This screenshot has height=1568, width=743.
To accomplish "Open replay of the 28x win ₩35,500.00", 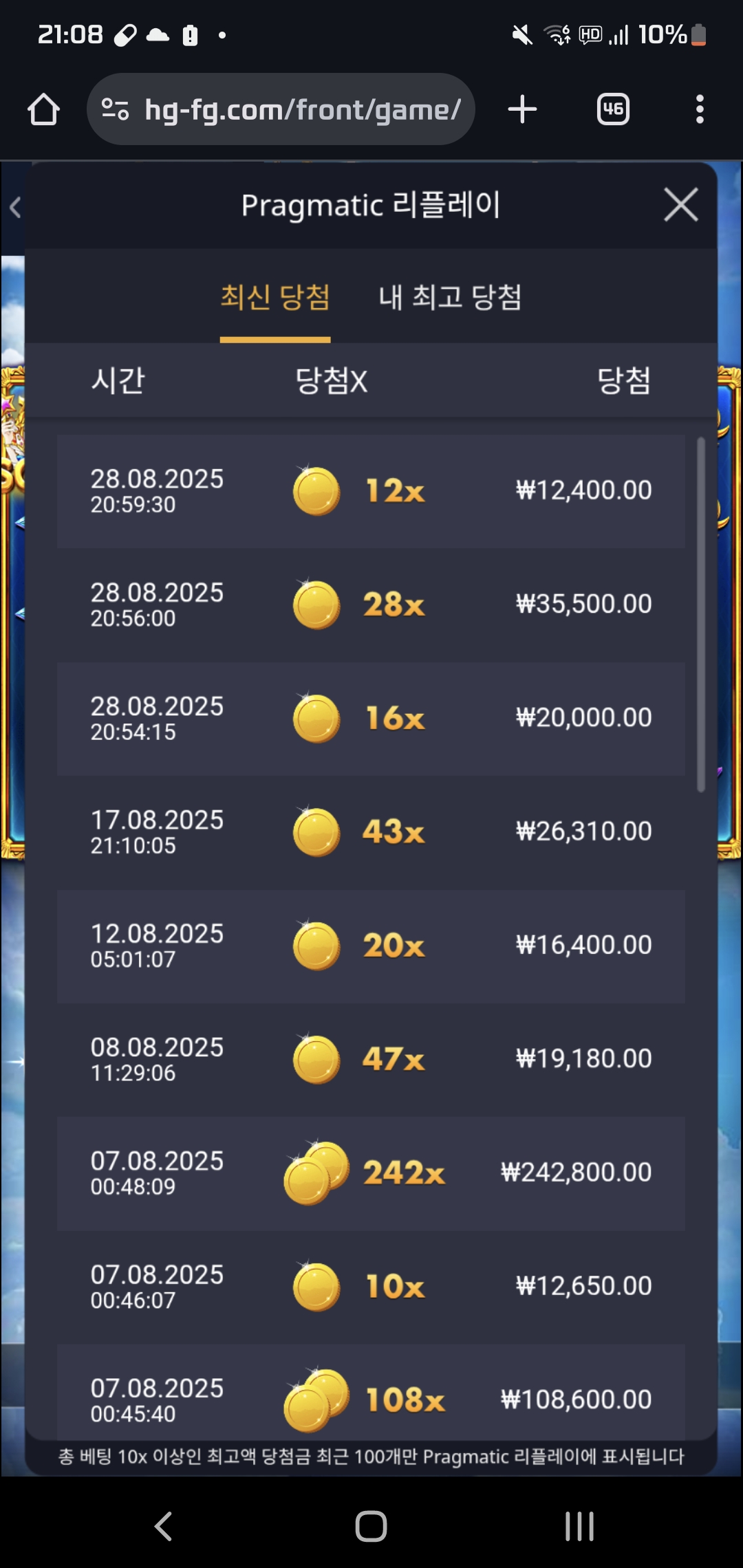I will [x=371, y=605].
